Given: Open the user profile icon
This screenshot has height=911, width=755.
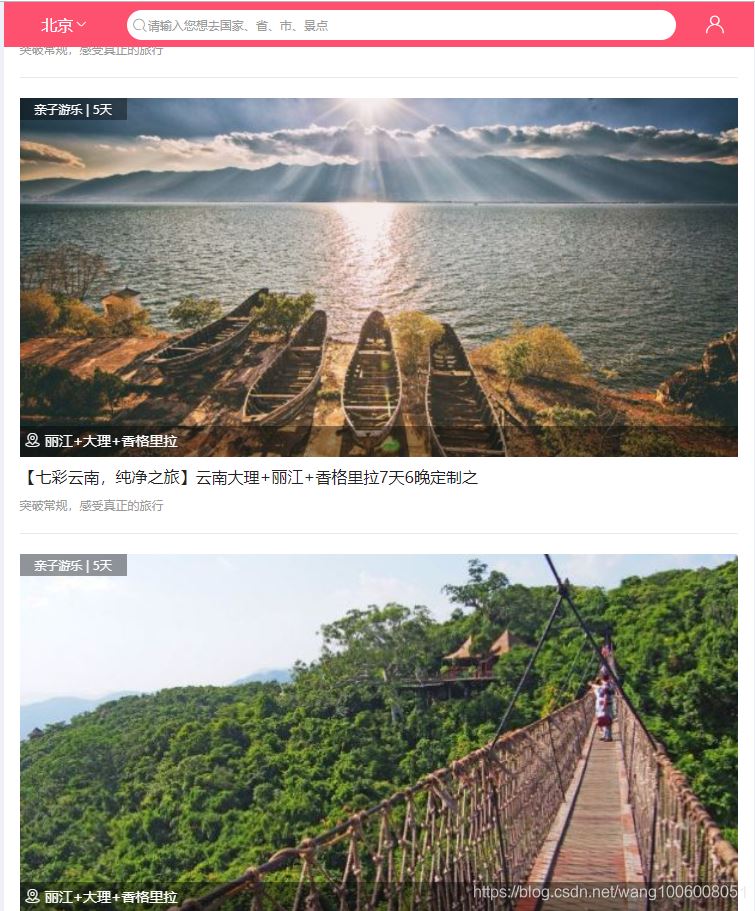Looking at the screenshot, I should tap(714, 25).
